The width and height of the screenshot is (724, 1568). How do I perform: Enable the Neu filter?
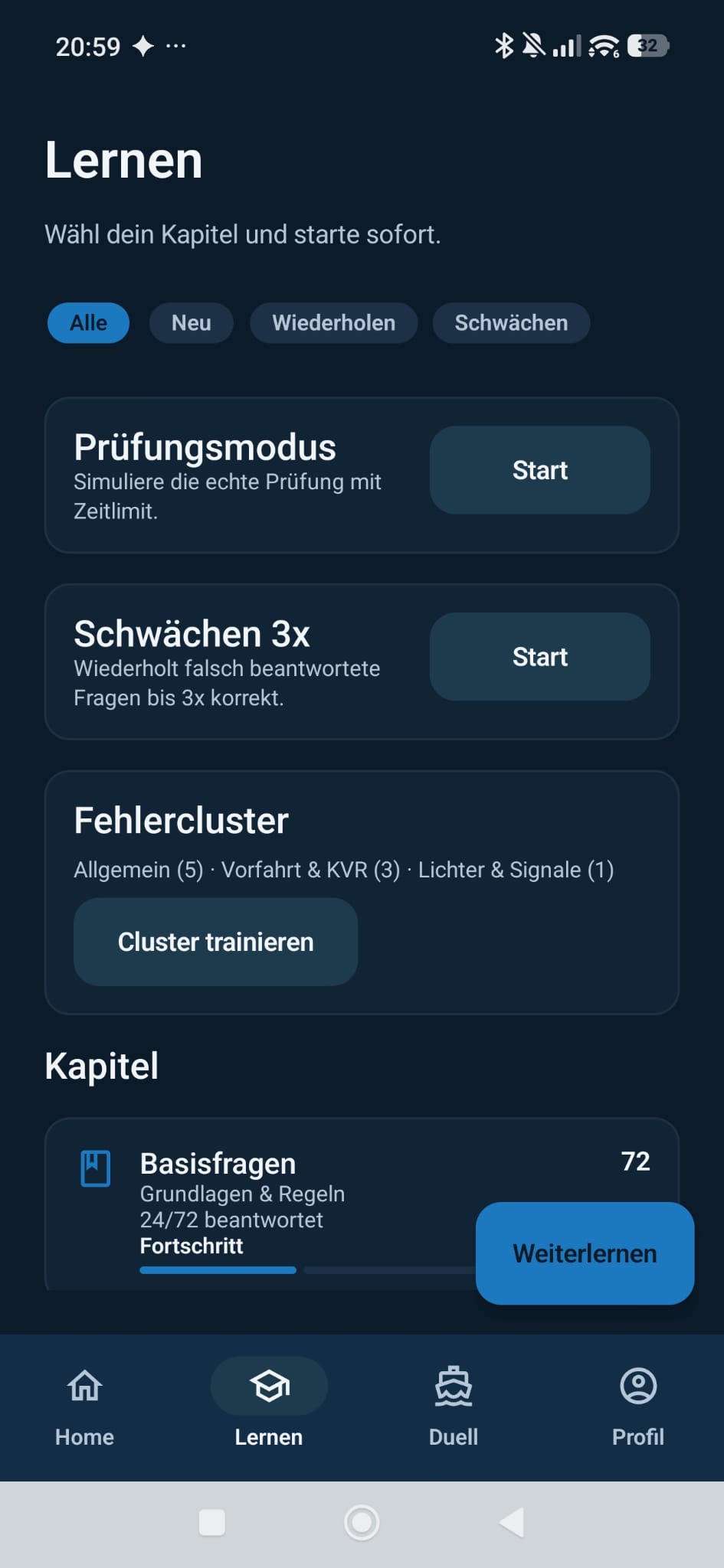click(191, 322)
